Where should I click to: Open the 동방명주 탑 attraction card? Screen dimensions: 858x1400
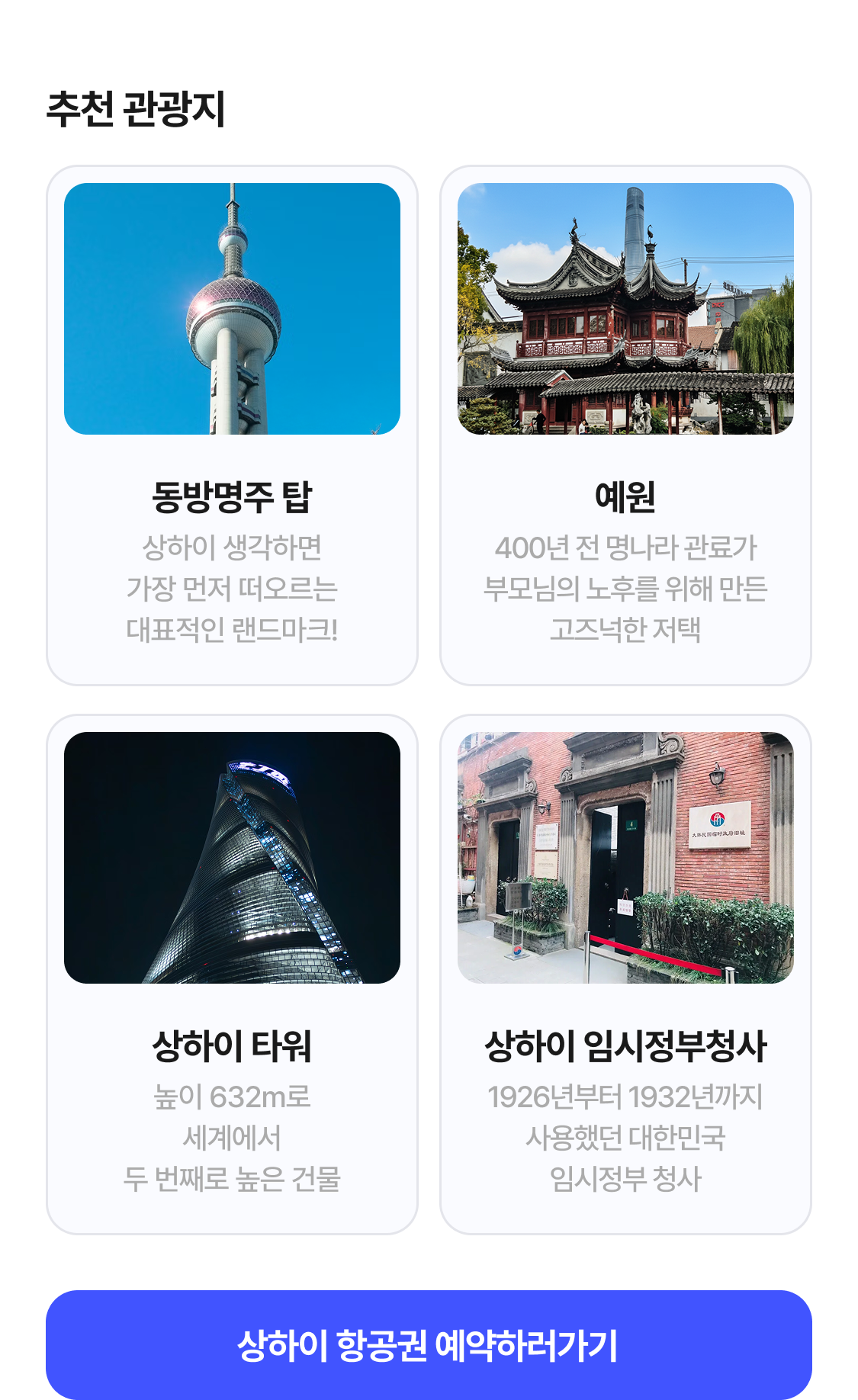click(232, 425)
